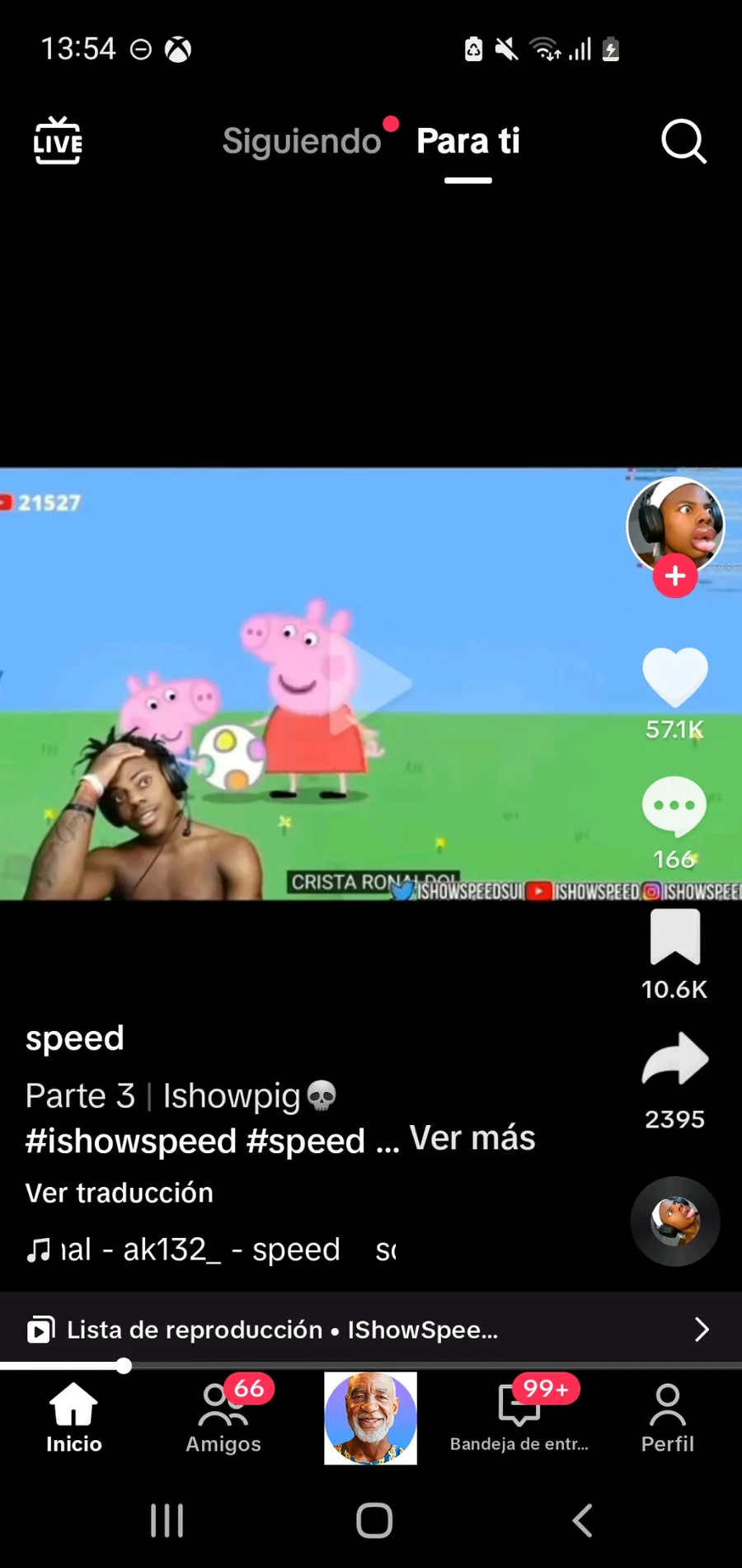Save video with bookmark icon

tap(674, 937)
